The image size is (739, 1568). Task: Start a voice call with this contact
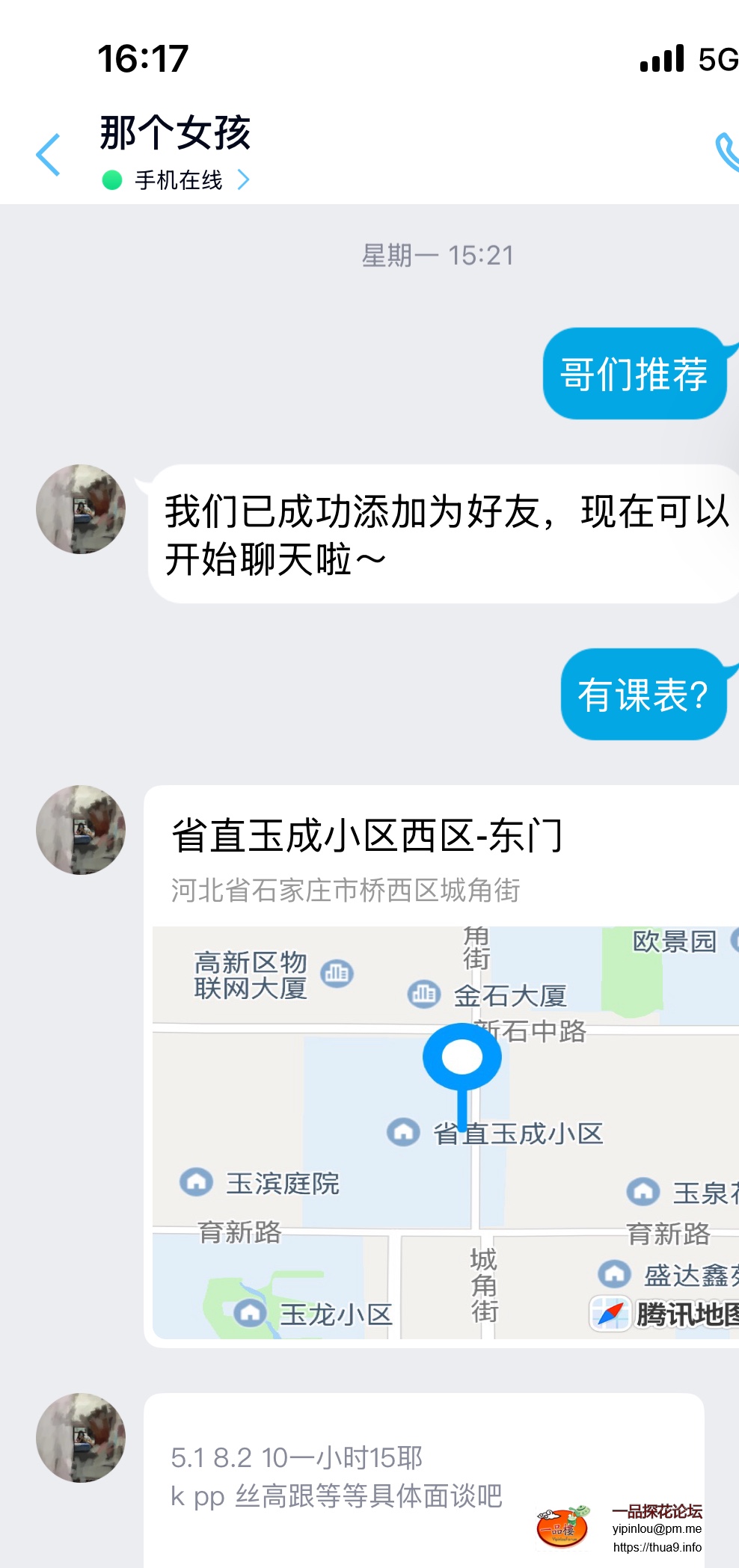coord(727,153)
